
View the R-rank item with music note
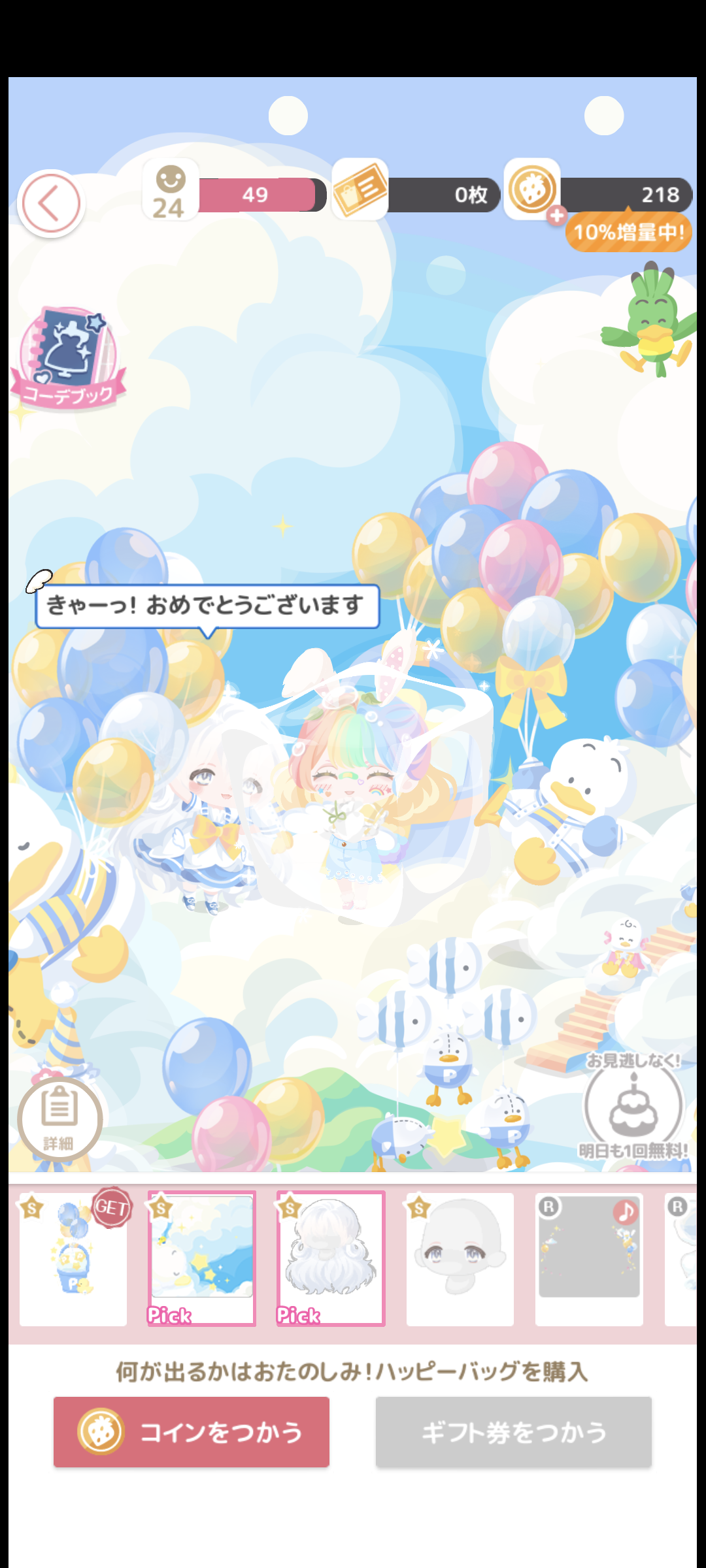[589, 1259]
